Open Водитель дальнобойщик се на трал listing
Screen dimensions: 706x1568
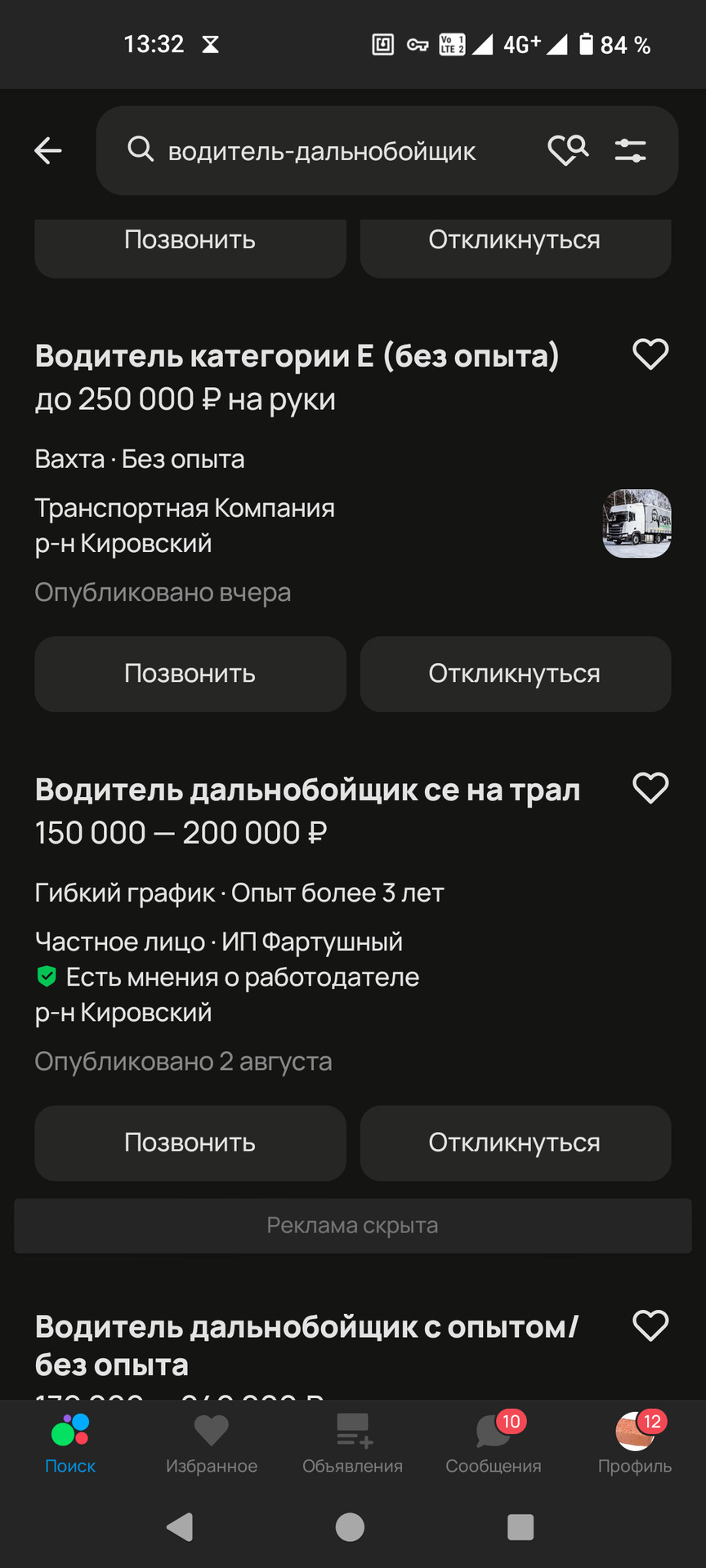(x=307, y=790)
